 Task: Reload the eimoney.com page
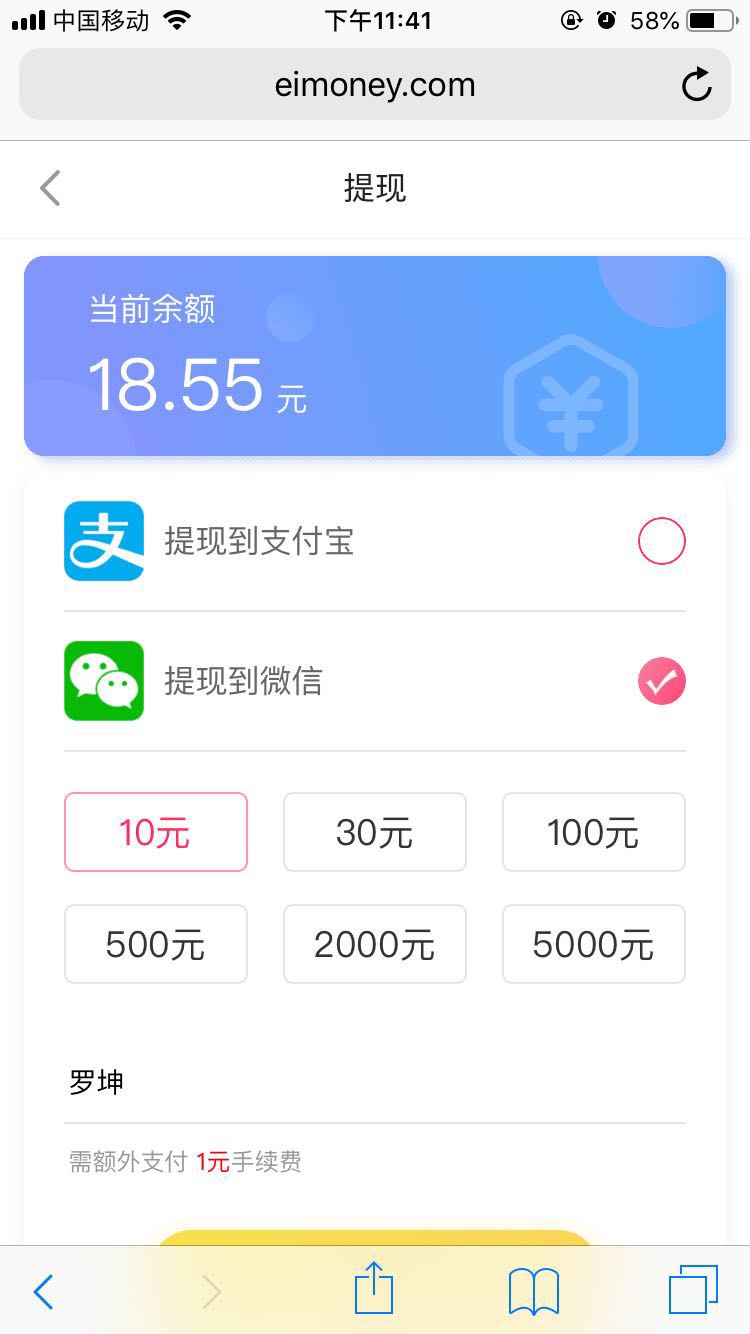pyautogui.click(x=696, y=86)
